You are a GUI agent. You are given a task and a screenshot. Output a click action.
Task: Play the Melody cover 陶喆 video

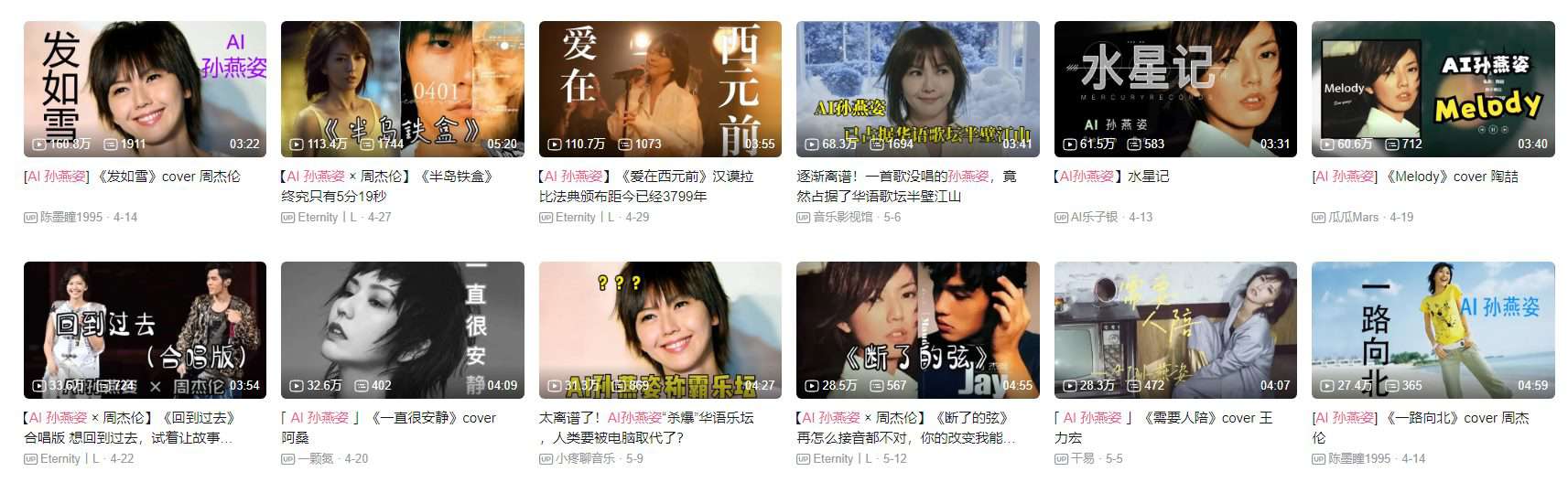(1433, 89)
